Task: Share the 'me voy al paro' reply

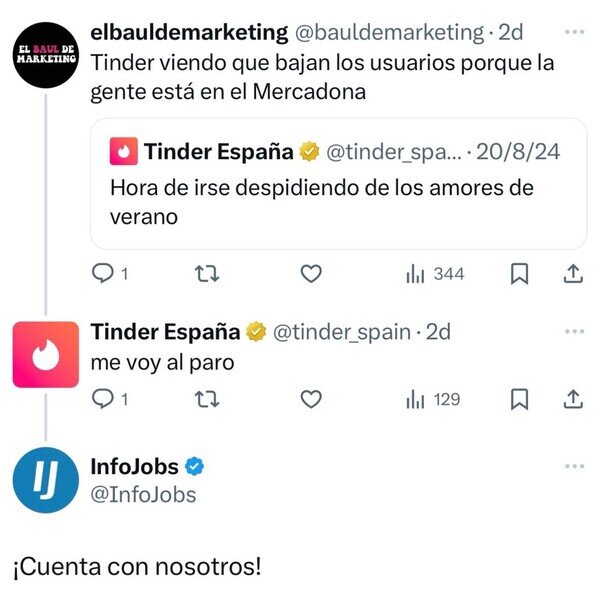Action: [573, 400]
